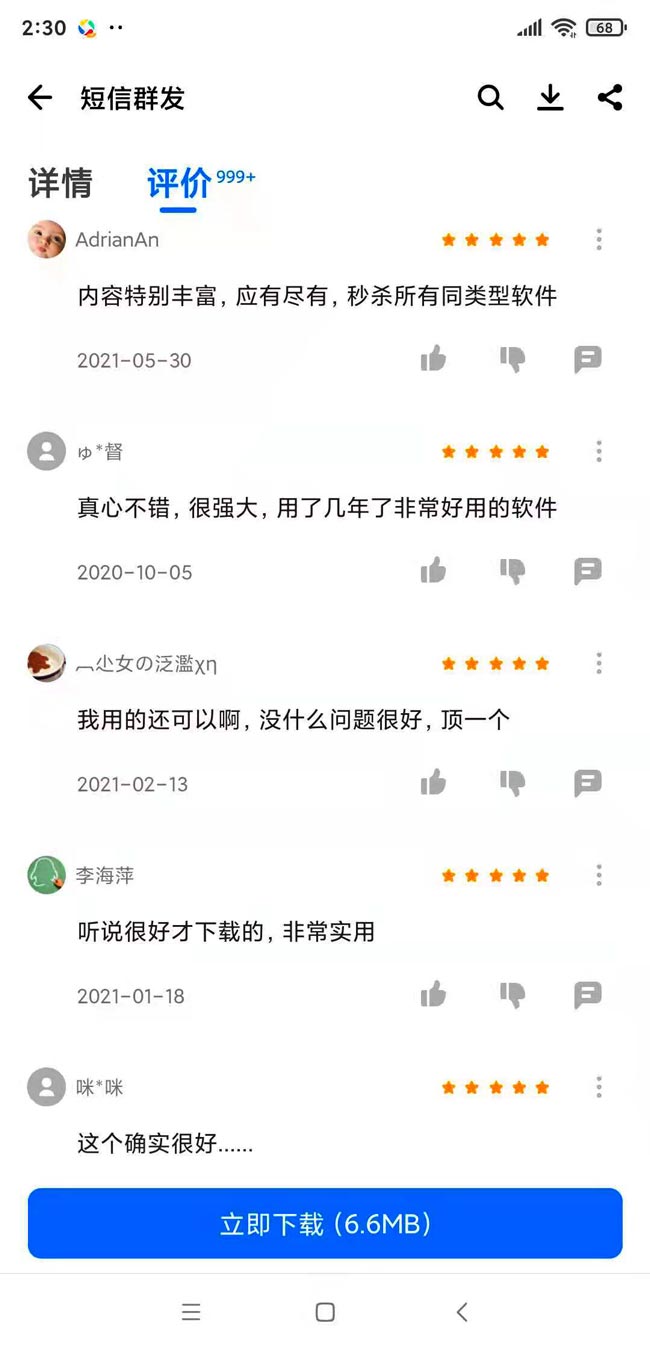
Task: Dislike AdrianAn's review
Action: [x=512, y=359]
